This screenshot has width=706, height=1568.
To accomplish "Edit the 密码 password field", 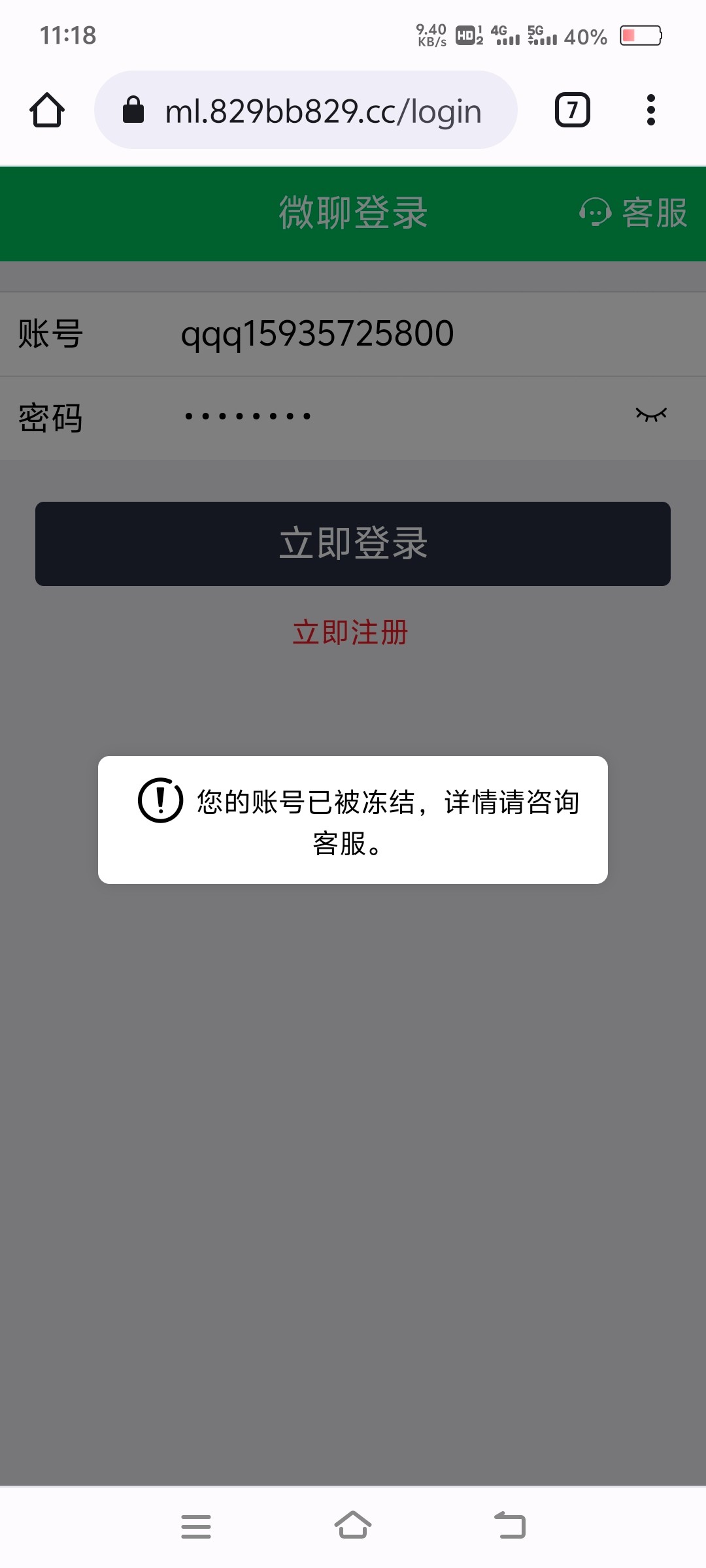I will tap(353, 417).
